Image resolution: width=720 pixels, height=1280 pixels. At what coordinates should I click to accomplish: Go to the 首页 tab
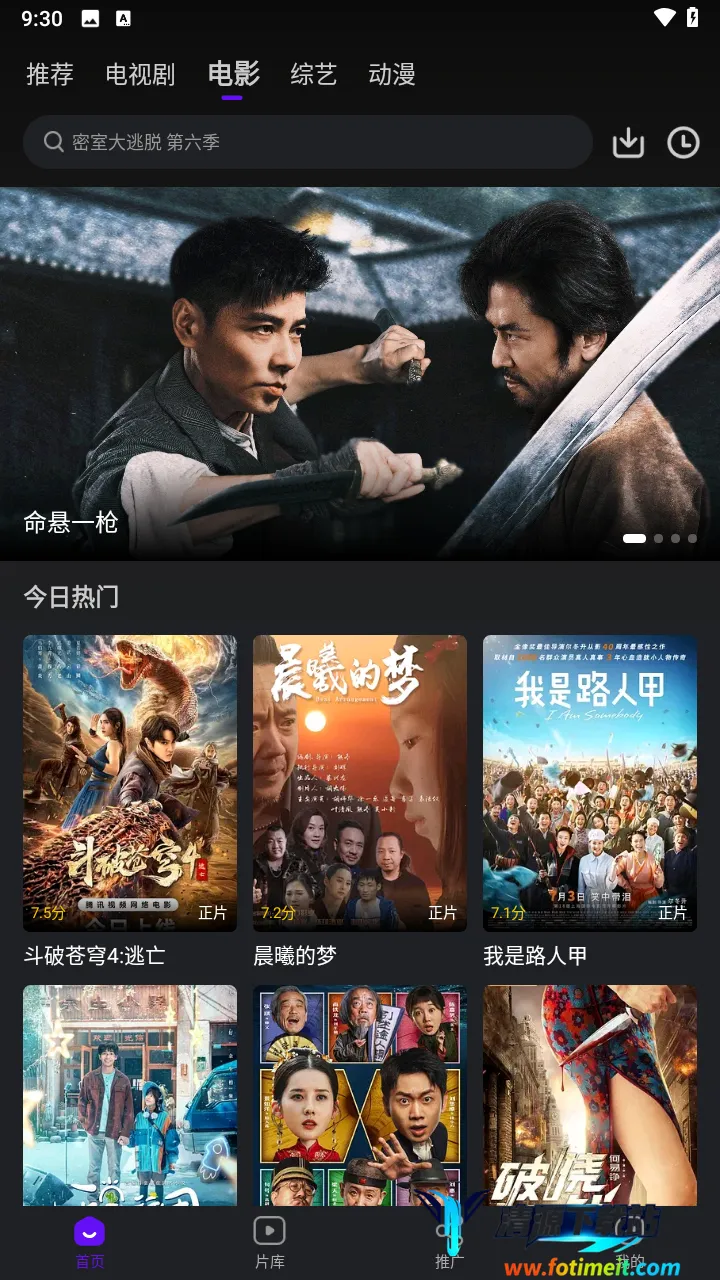click(x=90, y=1242)
